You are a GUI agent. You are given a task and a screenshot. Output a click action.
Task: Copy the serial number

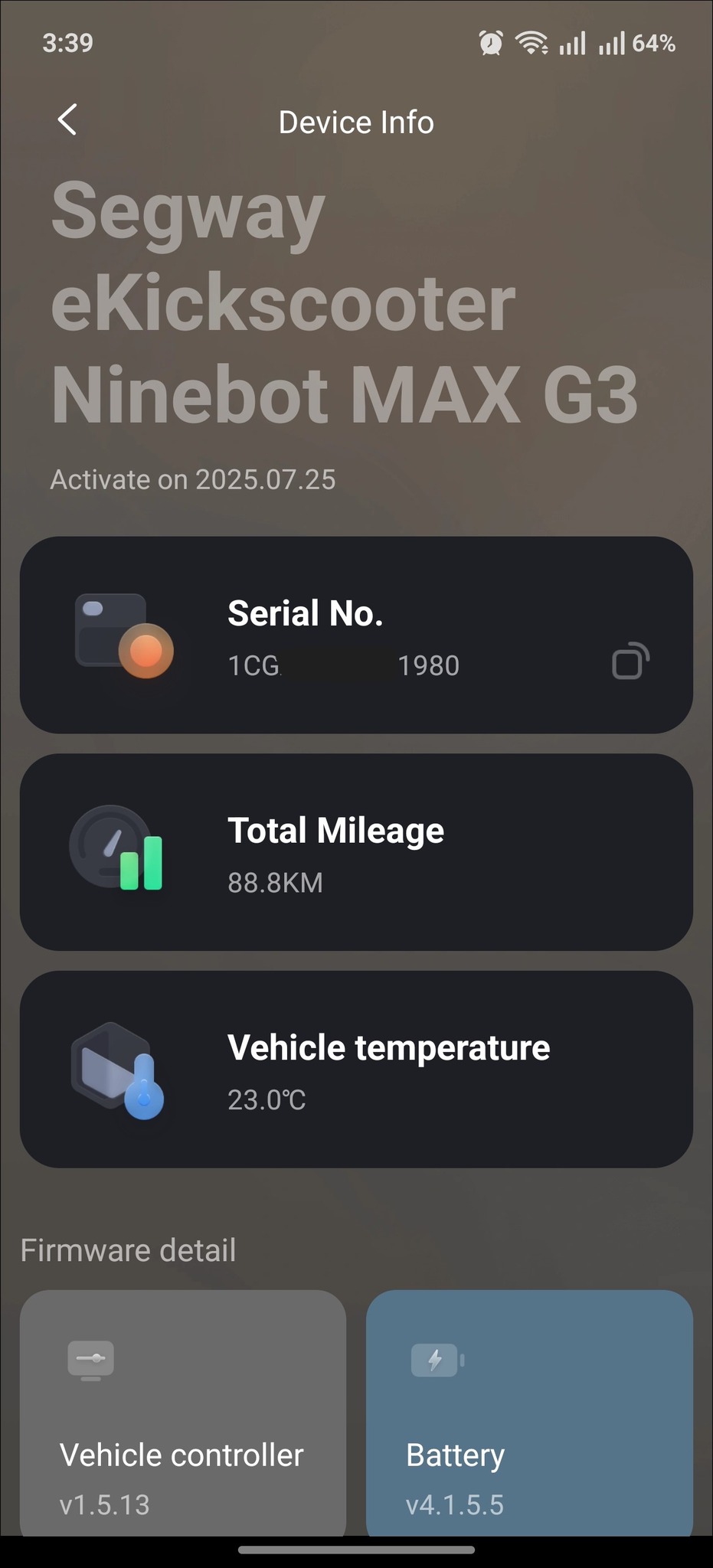pos(630,661)
